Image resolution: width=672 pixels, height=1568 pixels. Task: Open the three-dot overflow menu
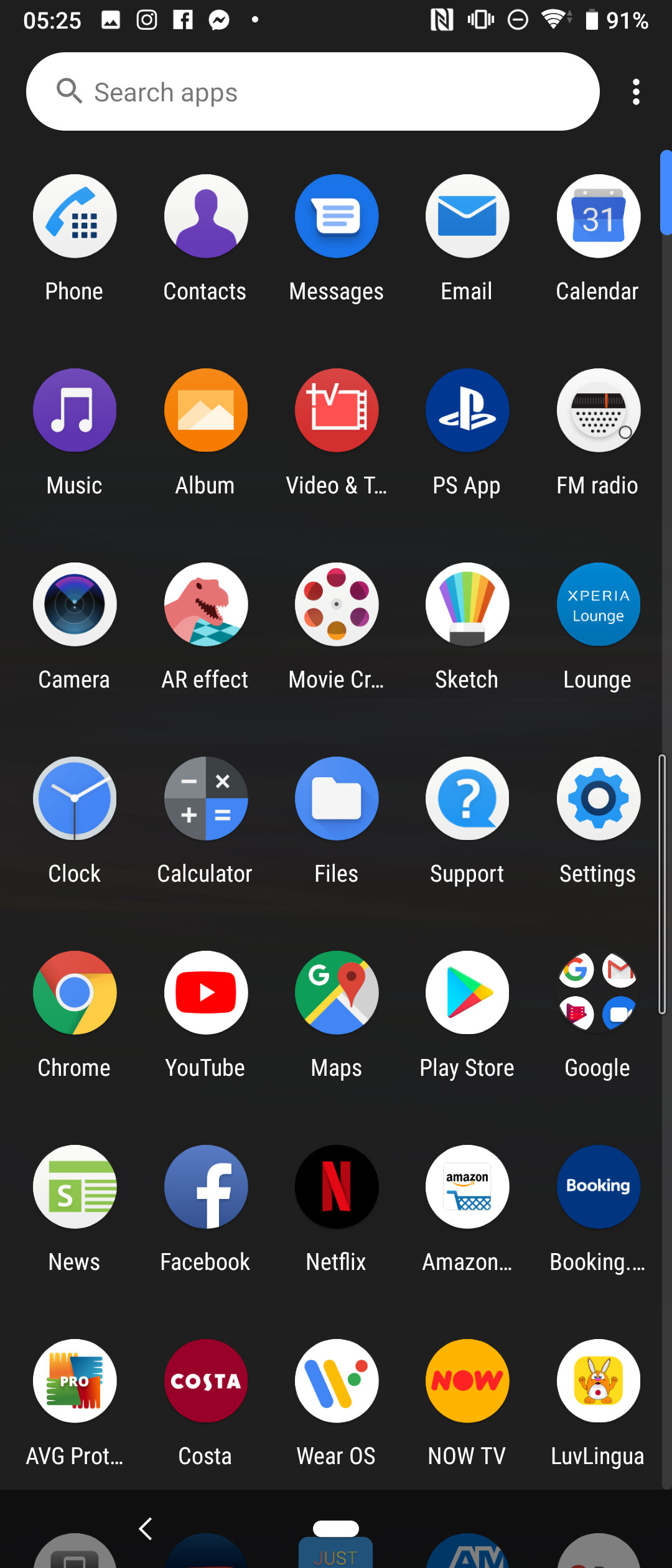(x=636, y=91)
